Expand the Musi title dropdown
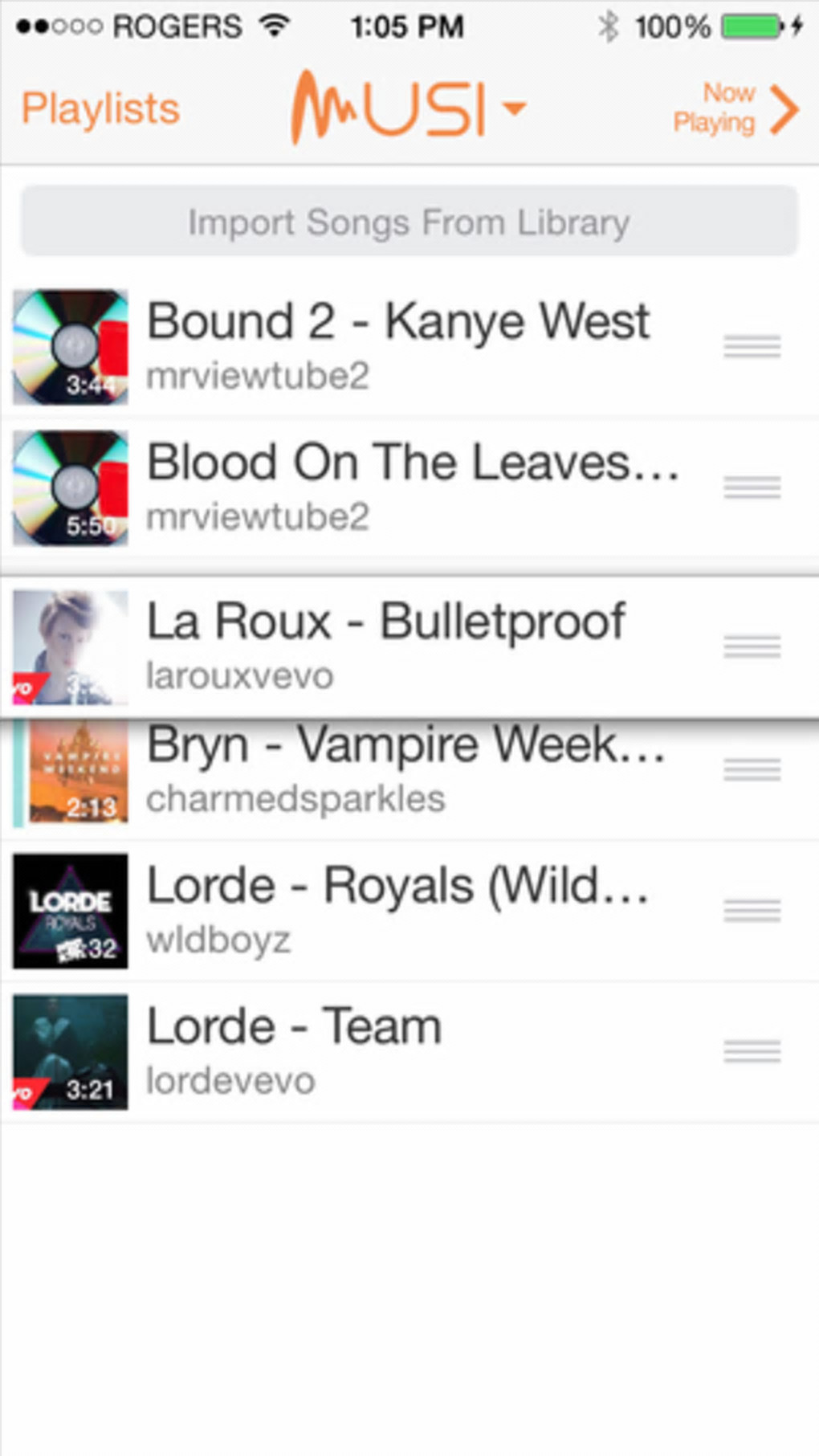The image size is (819, 1456). 409,107
